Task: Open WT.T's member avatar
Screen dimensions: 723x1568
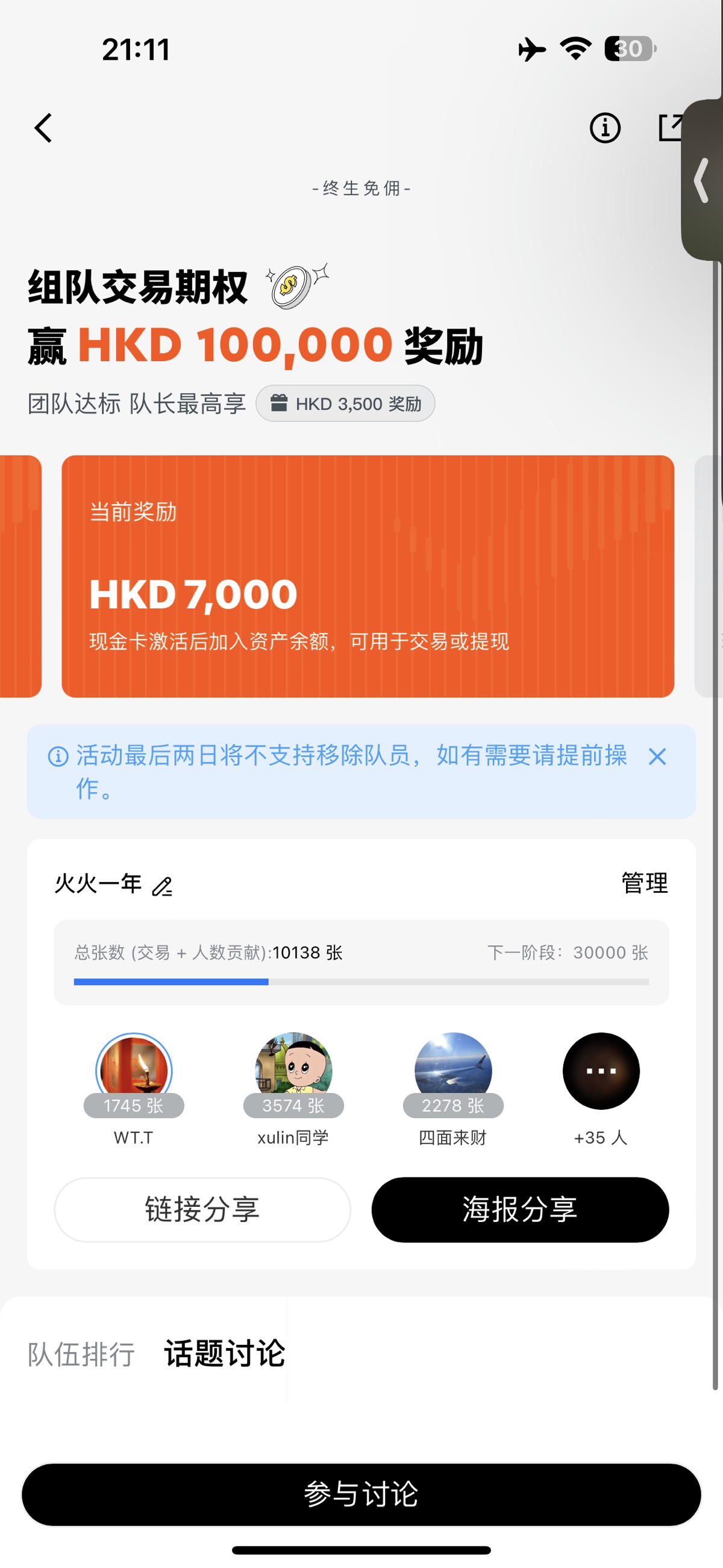Action: 134,1070
